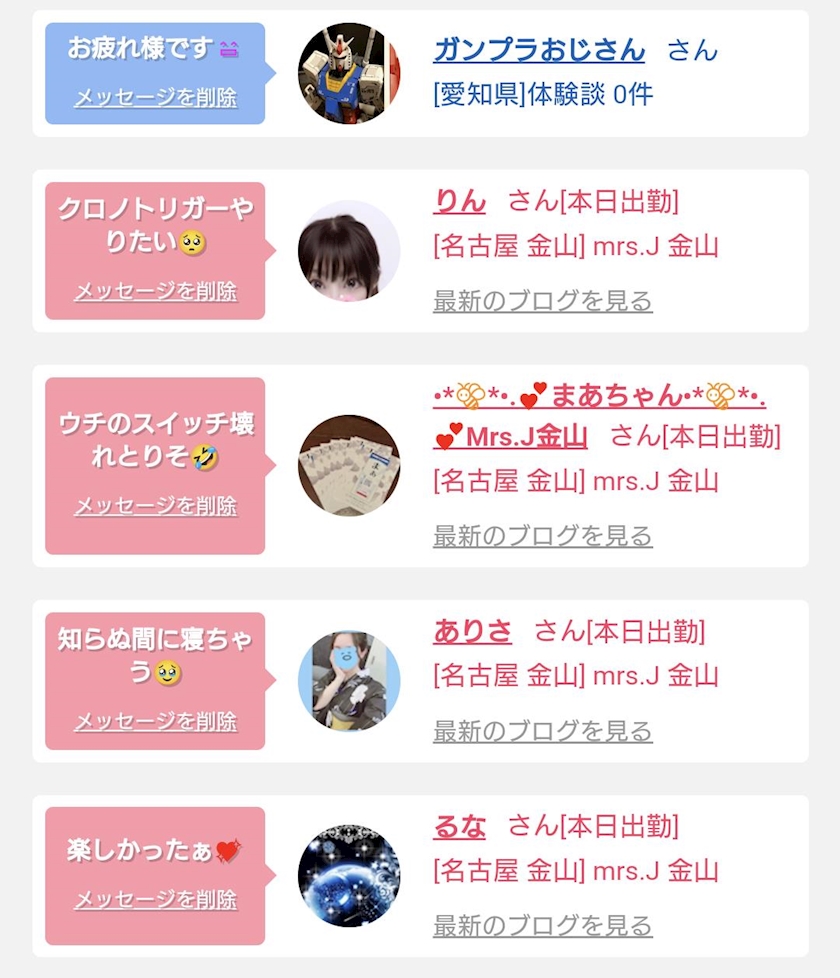This screenshot has height=978, width=840.
Task: Tap るな's blue globe avatar
Action: coord(349,876)
